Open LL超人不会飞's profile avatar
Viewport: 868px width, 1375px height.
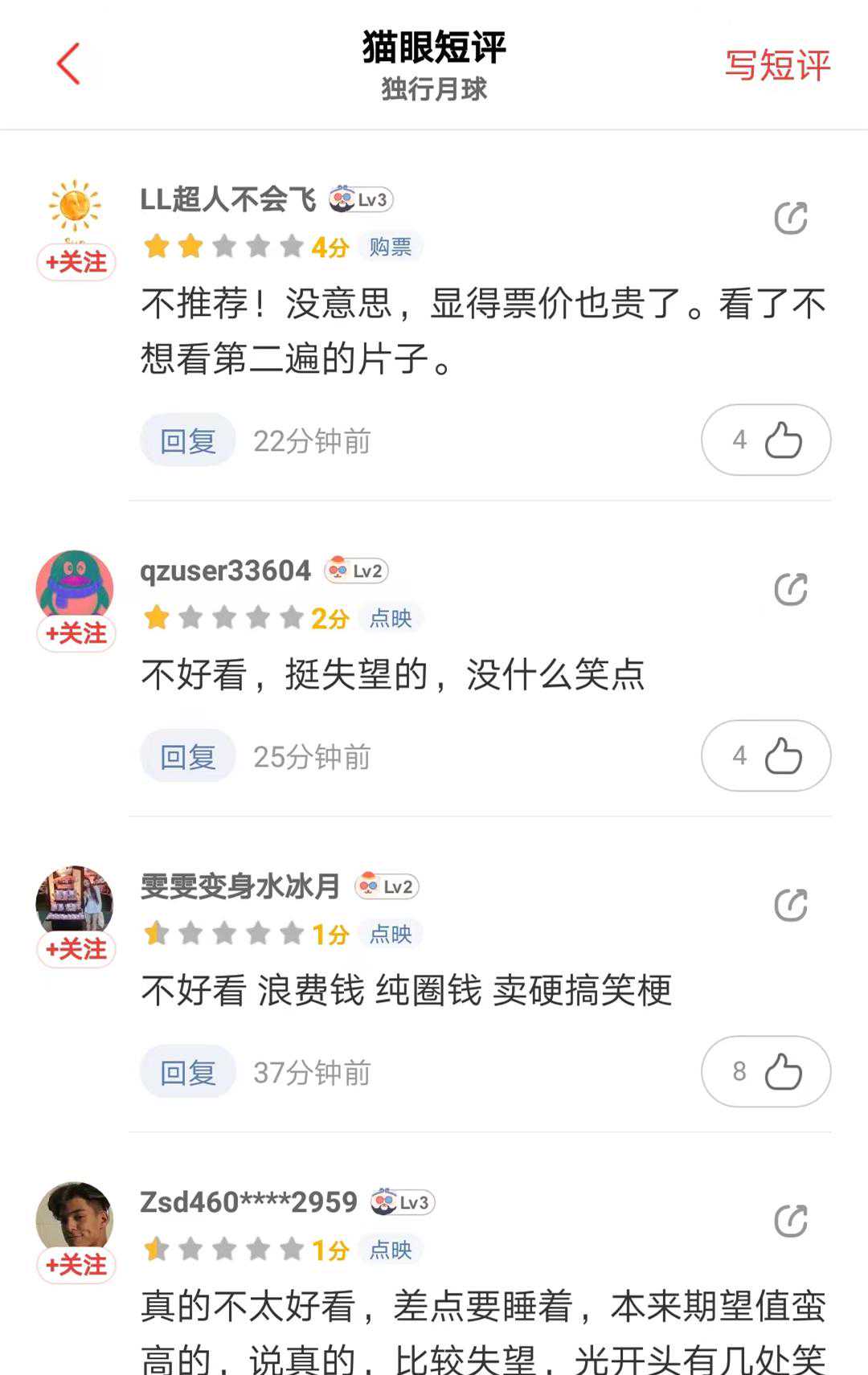(x=75, y=209)
